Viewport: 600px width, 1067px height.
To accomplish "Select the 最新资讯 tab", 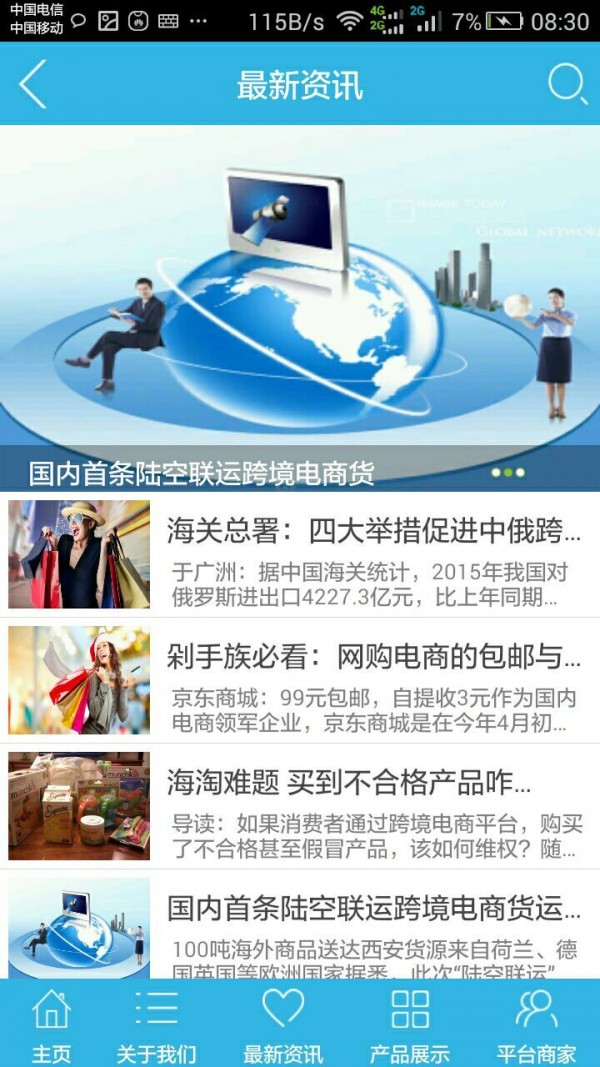I will click(283, 1023).
